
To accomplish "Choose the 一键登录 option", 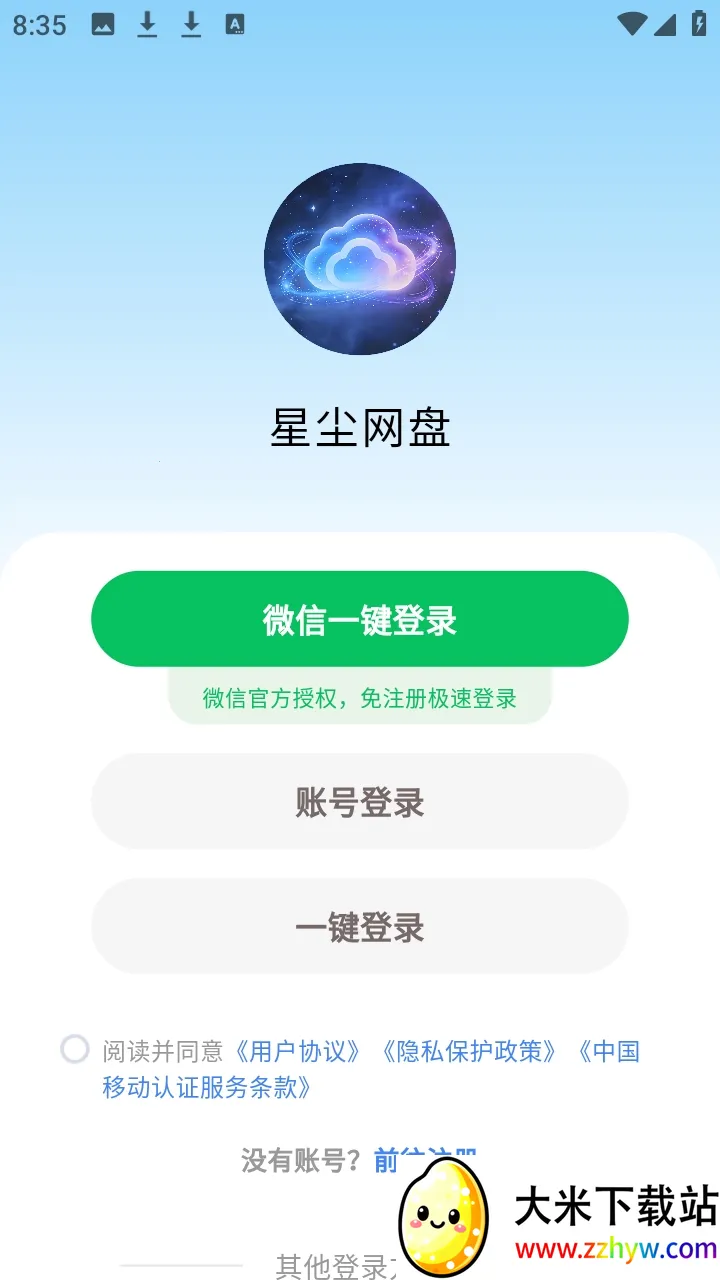I will coord(360,926).
